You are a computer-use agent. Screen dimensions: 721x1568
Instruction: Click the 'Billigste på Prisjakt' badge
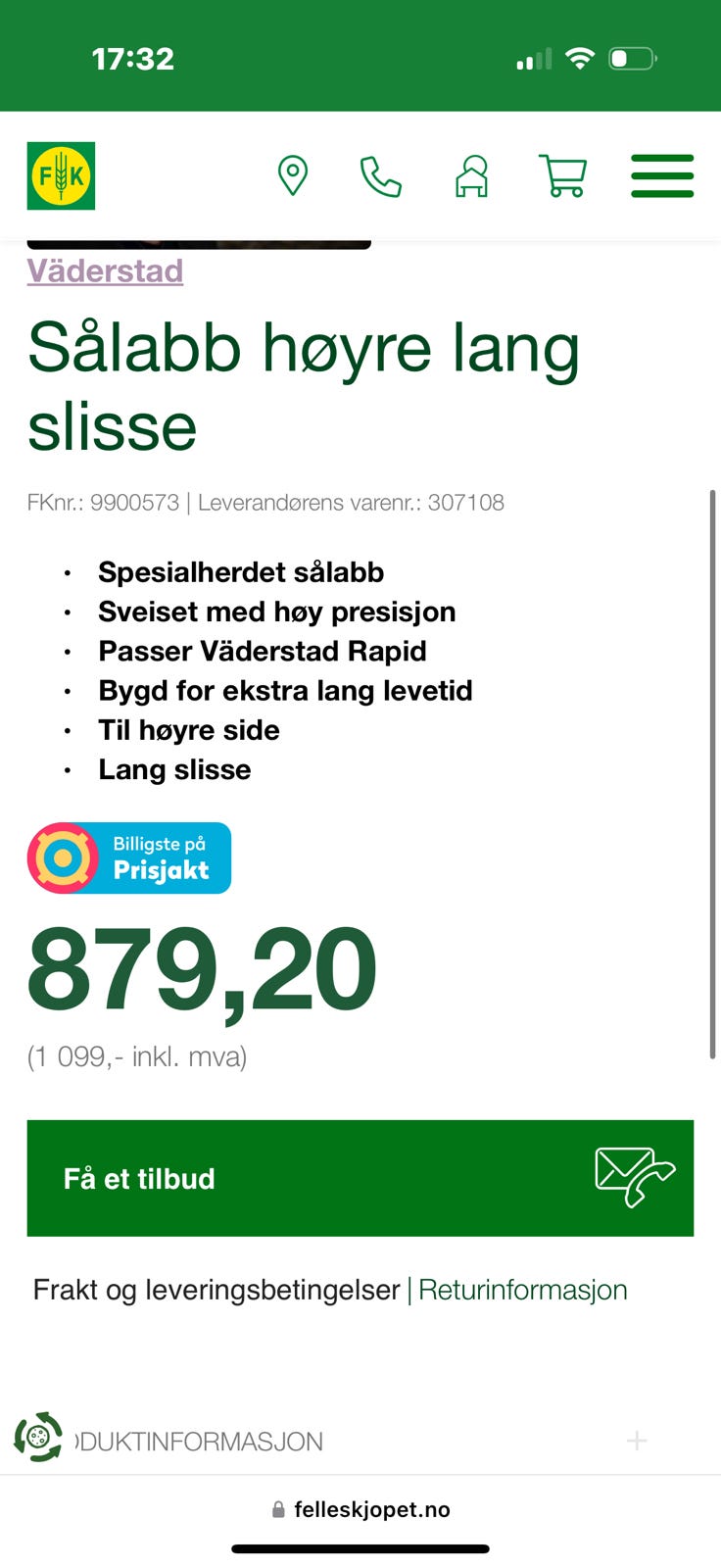pos(128,857)
